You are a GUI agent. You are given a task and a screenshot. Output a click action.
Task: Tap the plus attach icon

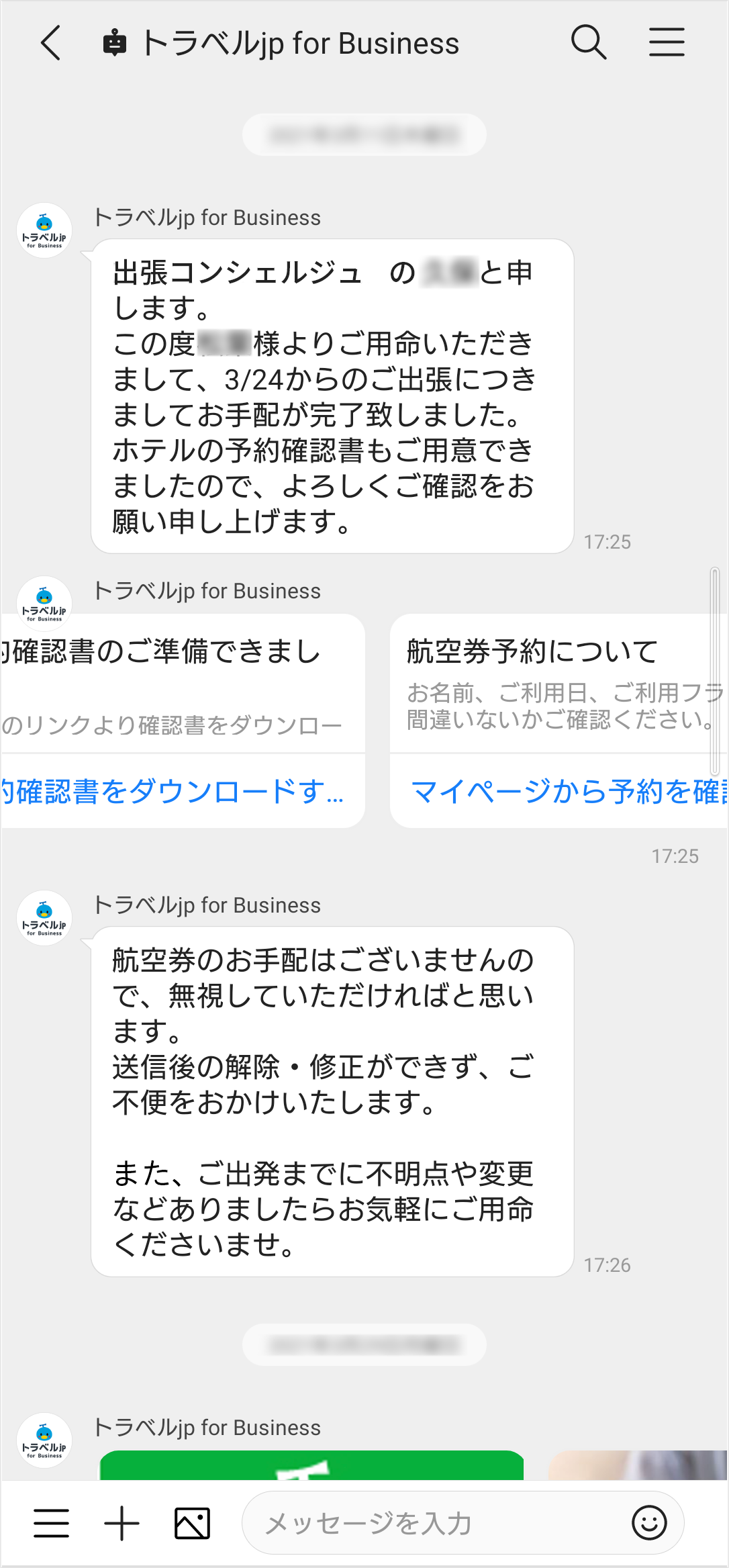point(122,1522)
